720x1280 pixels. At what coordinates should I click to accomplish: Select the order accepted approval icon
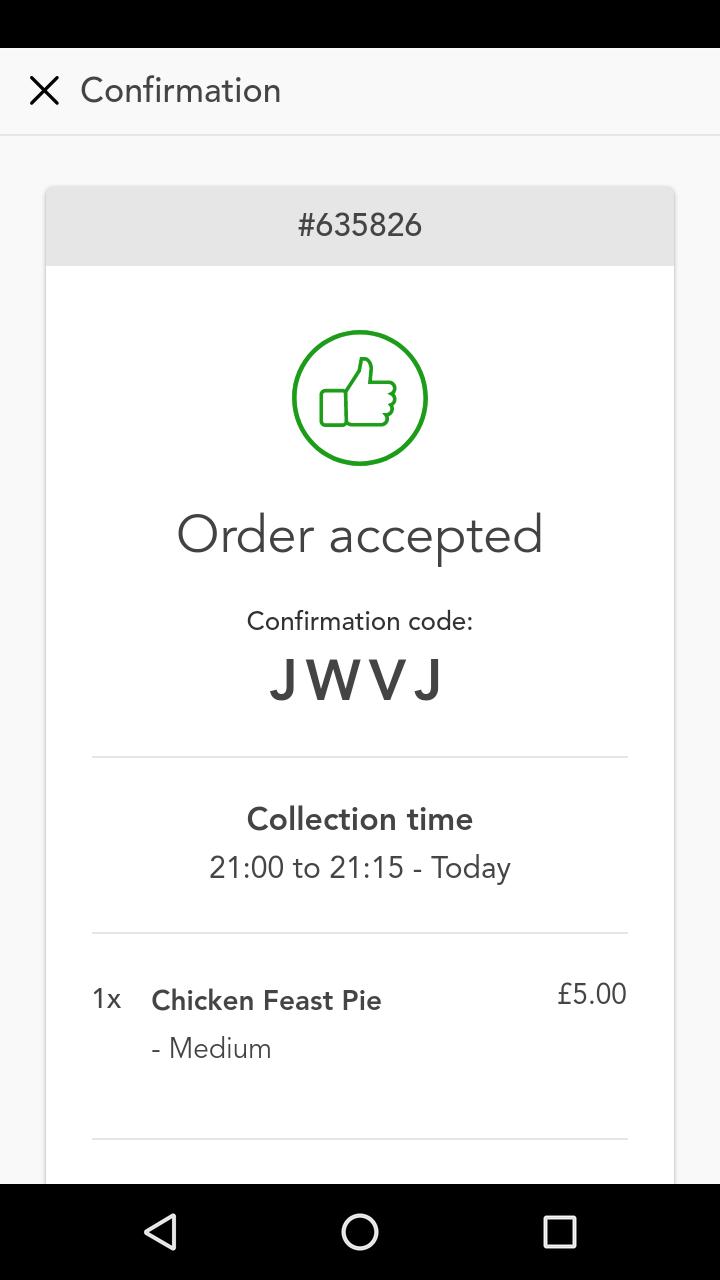tap(360, 397)
